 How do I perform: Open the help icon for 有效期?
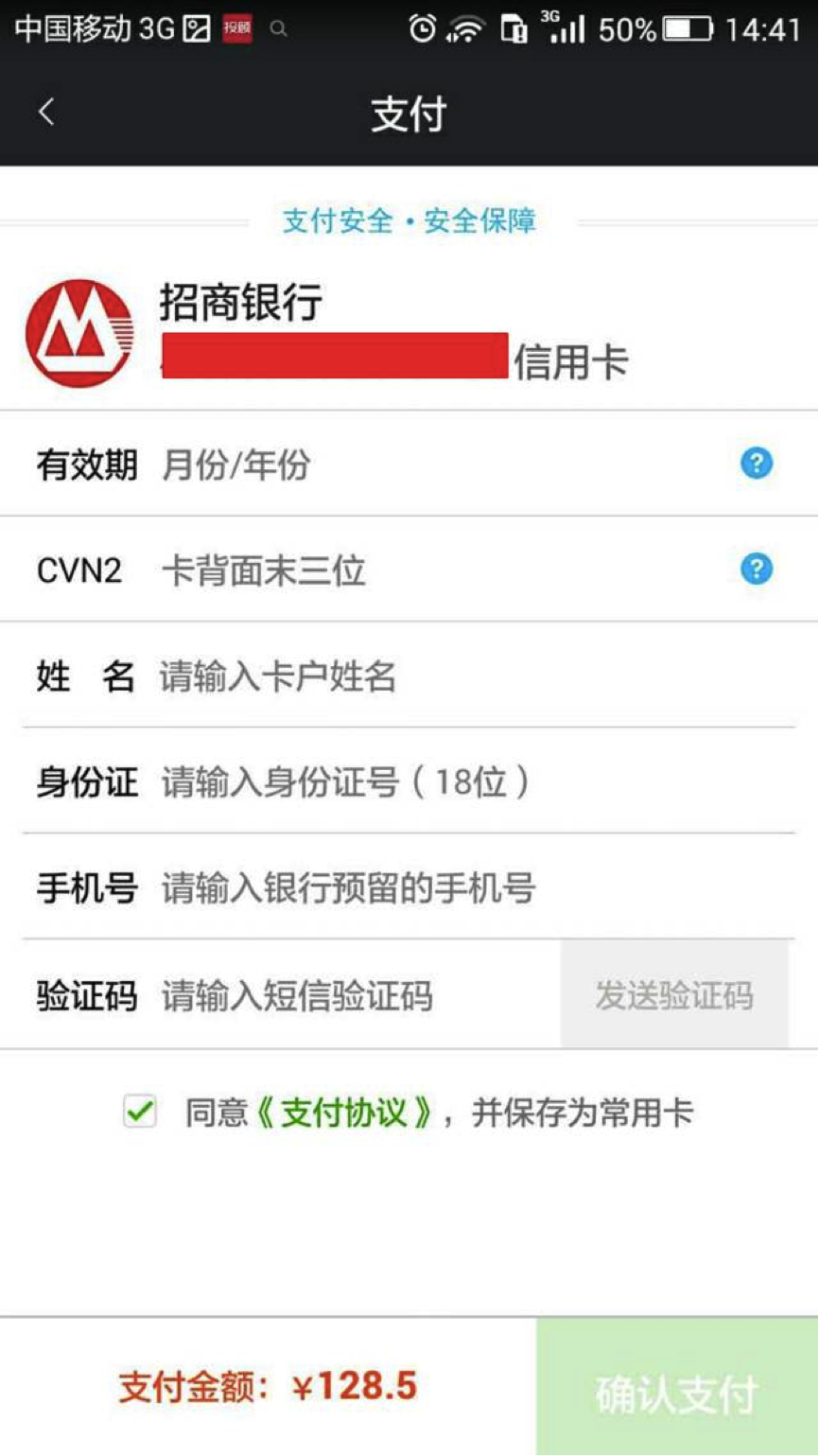click(x=756, y=464)
